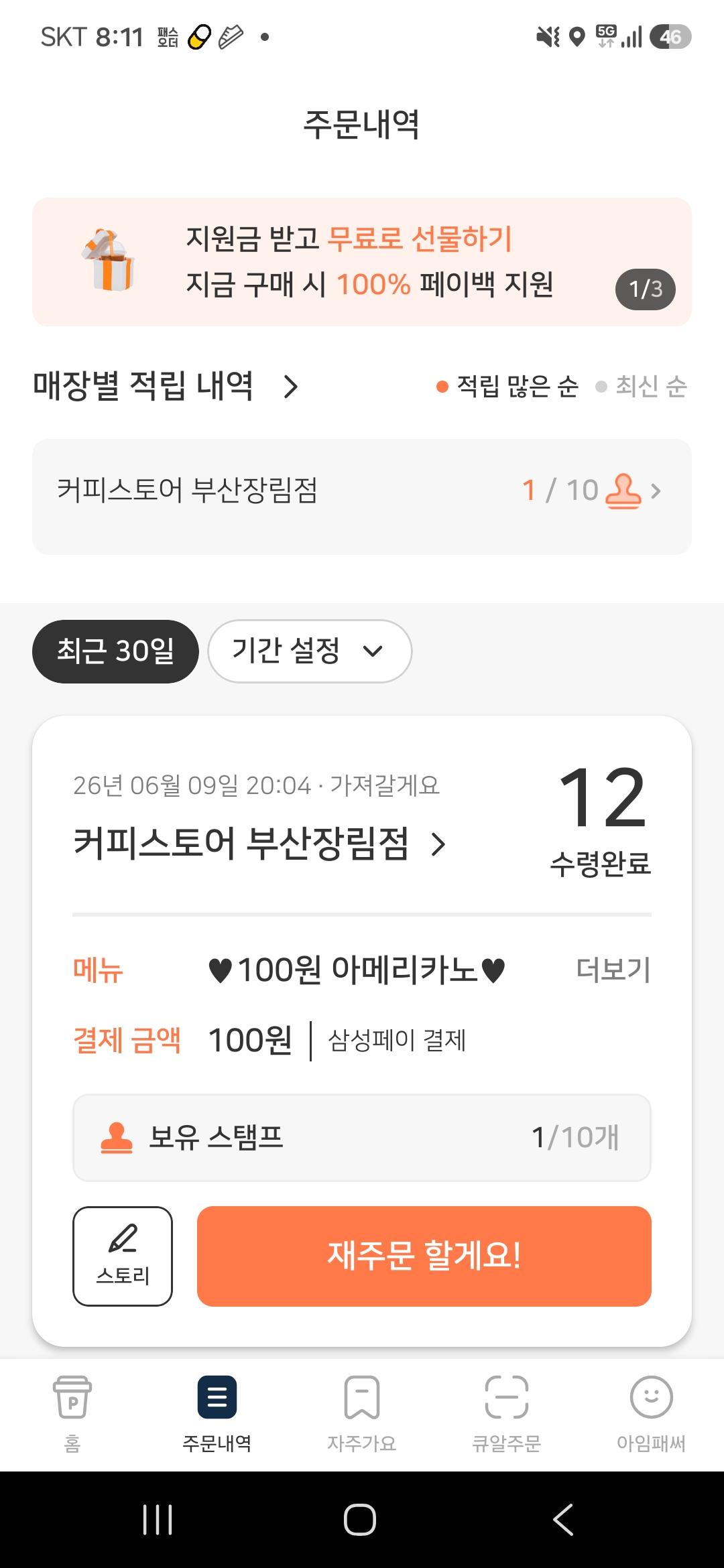
Task: Switch to the 주문내역 tab
Action: (x=217, y=1413)
